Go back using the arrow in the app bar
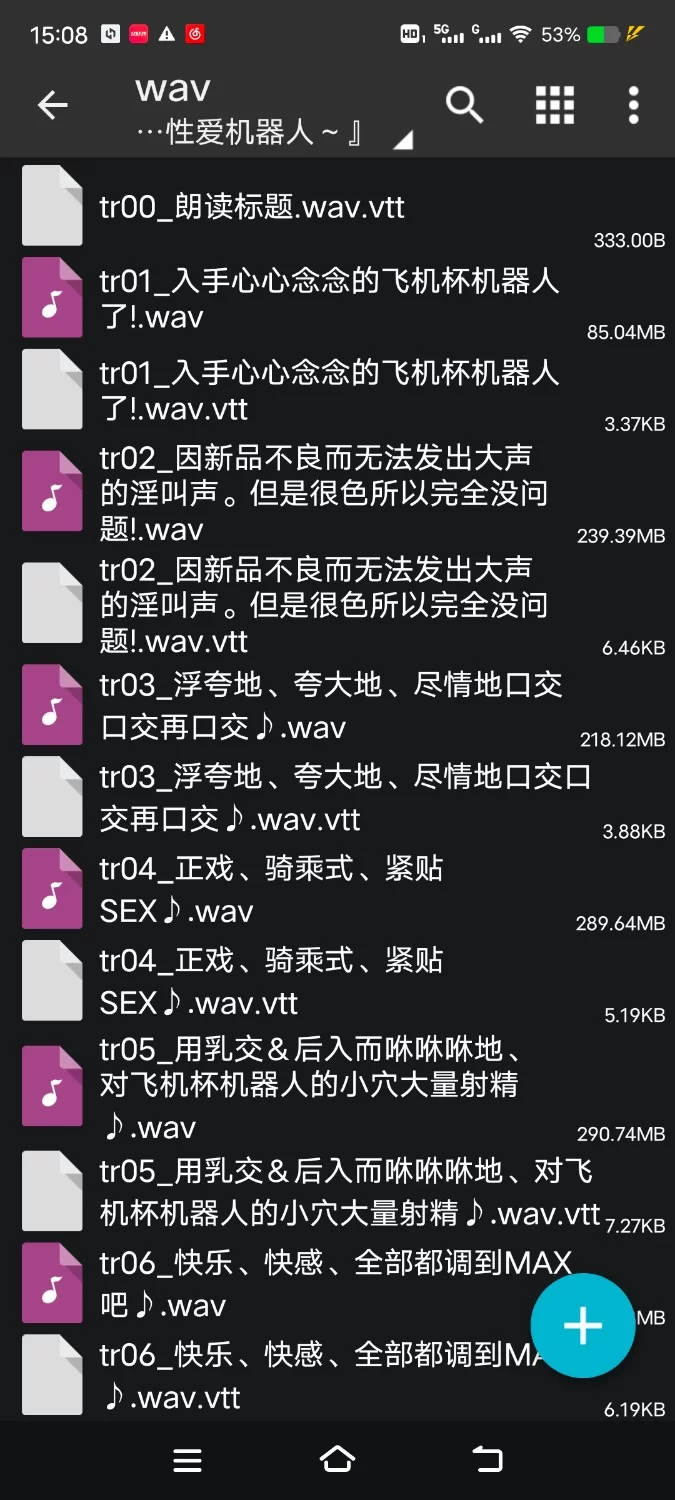 (x=52, y=105)
